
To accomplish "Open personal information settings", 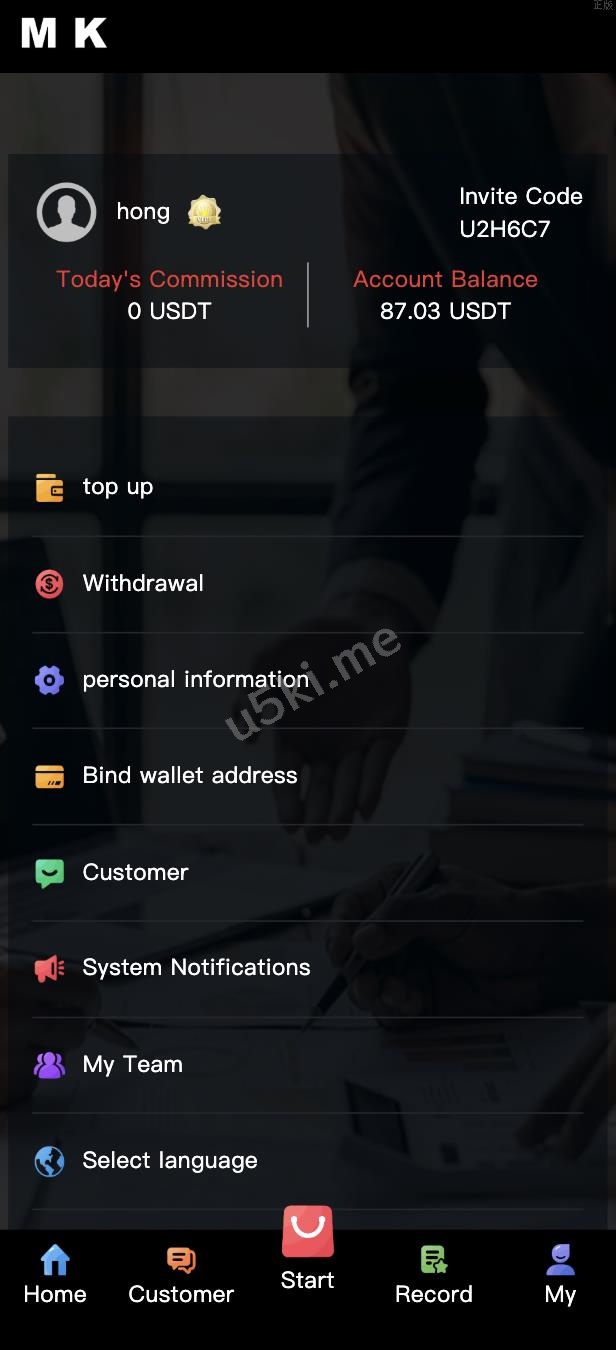I will point(195,680).
